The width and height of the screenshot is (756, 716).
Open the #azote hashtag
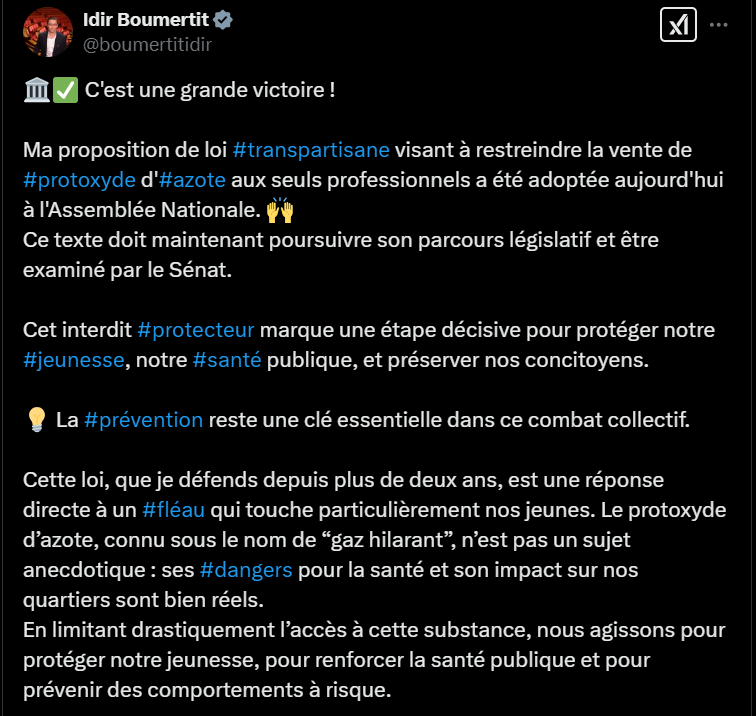point(192,181)
